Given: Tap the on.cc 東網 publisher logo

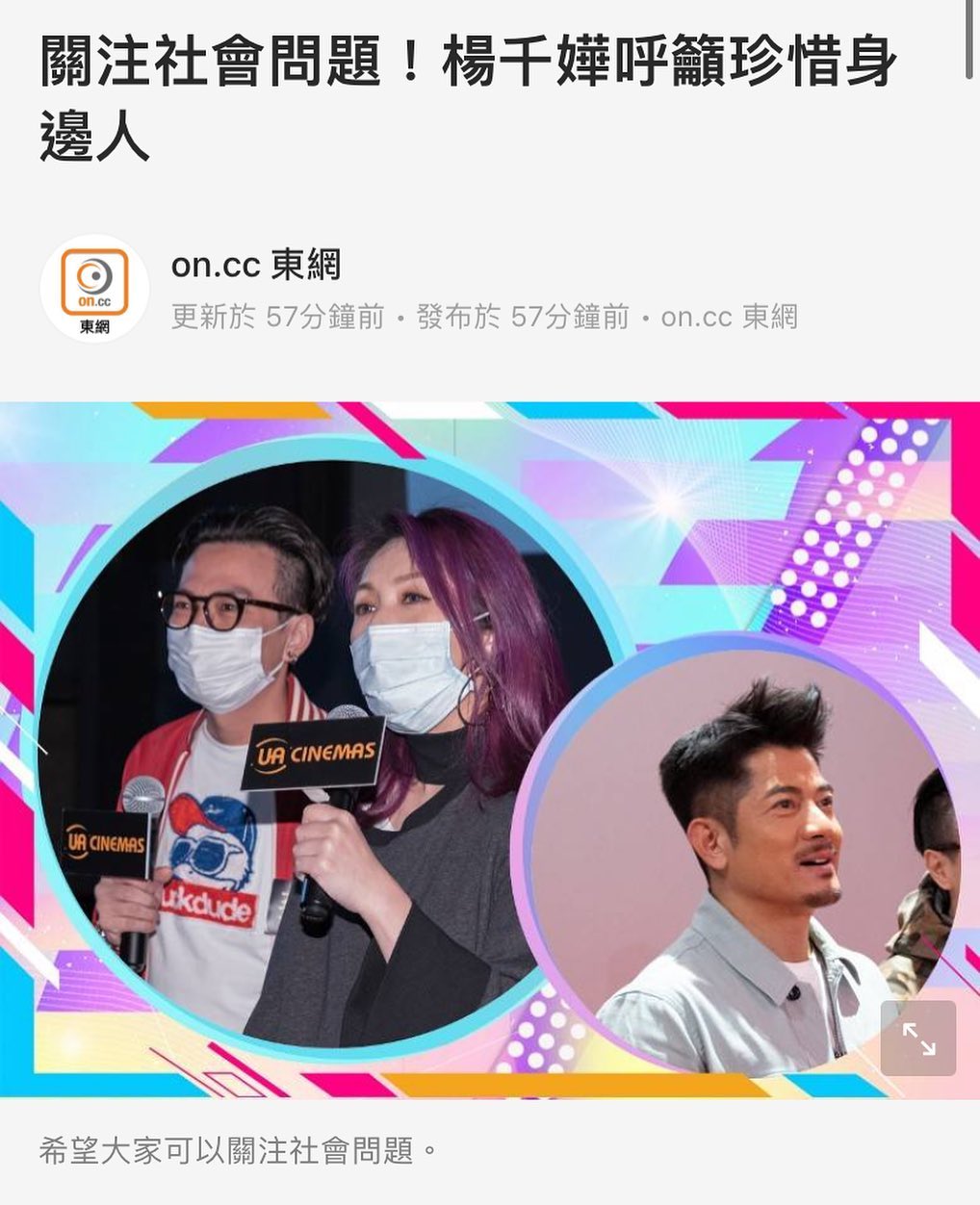Looking at the screenshot, I should [94, 289].
